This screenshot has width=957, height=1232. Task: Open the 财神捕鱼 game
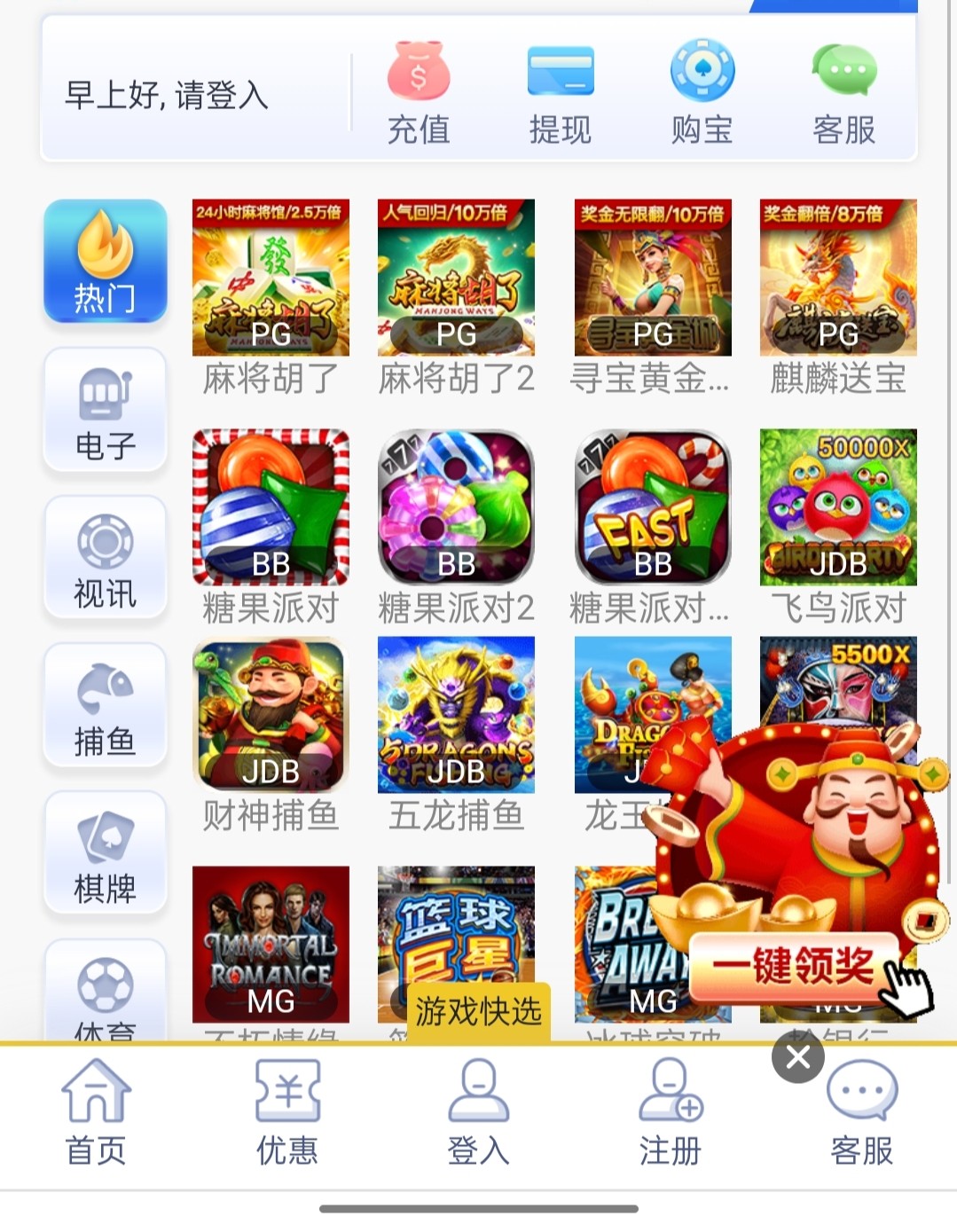[271, 715]
